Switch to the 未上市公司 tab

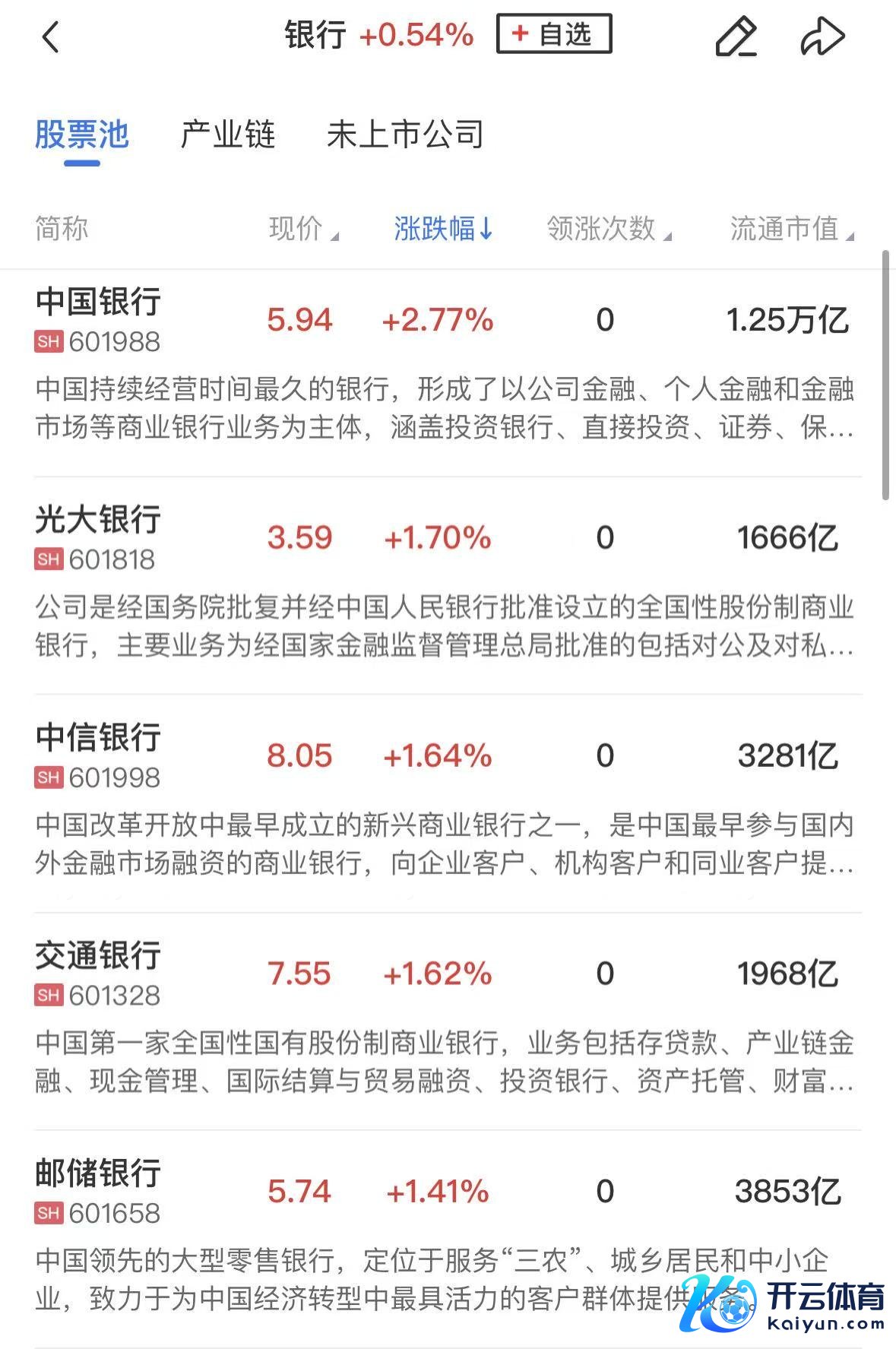click(x=405, y=135)
